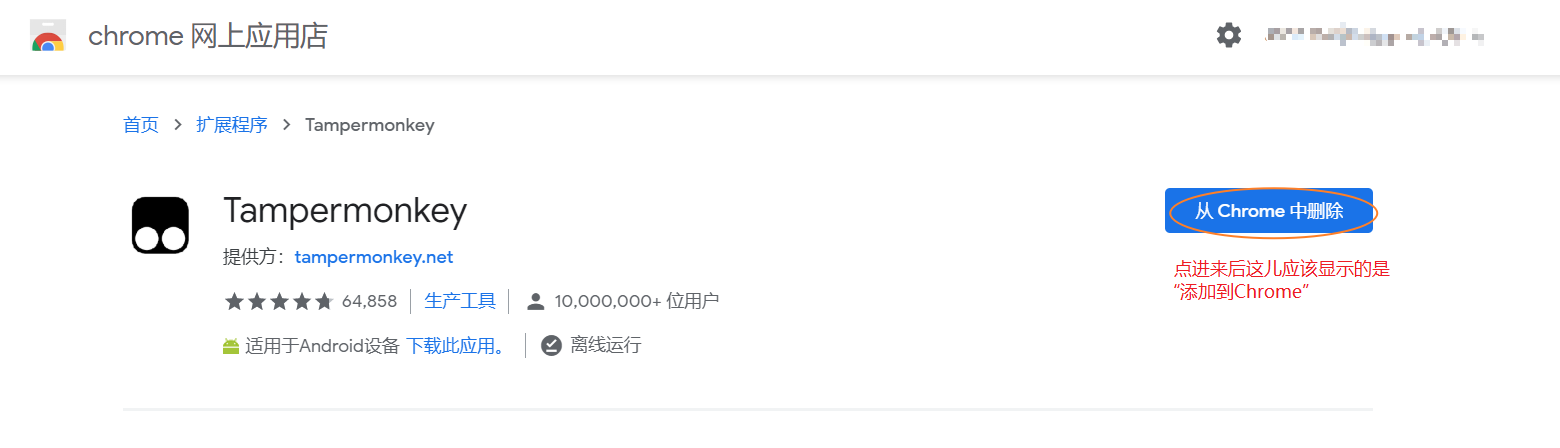Open 扩展程序 breadcrumb link

pos(232,125)
